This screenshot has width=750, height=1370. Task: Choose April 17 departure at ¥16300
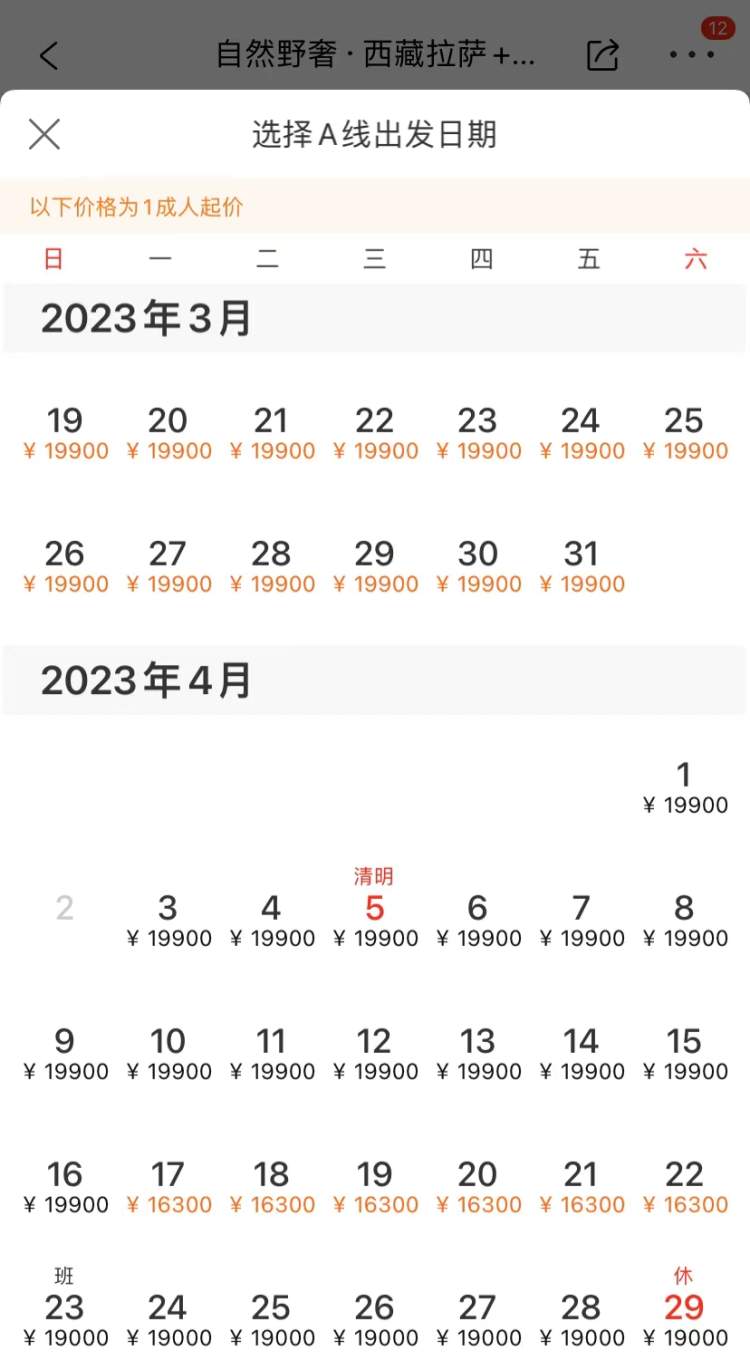[168, 1186]
